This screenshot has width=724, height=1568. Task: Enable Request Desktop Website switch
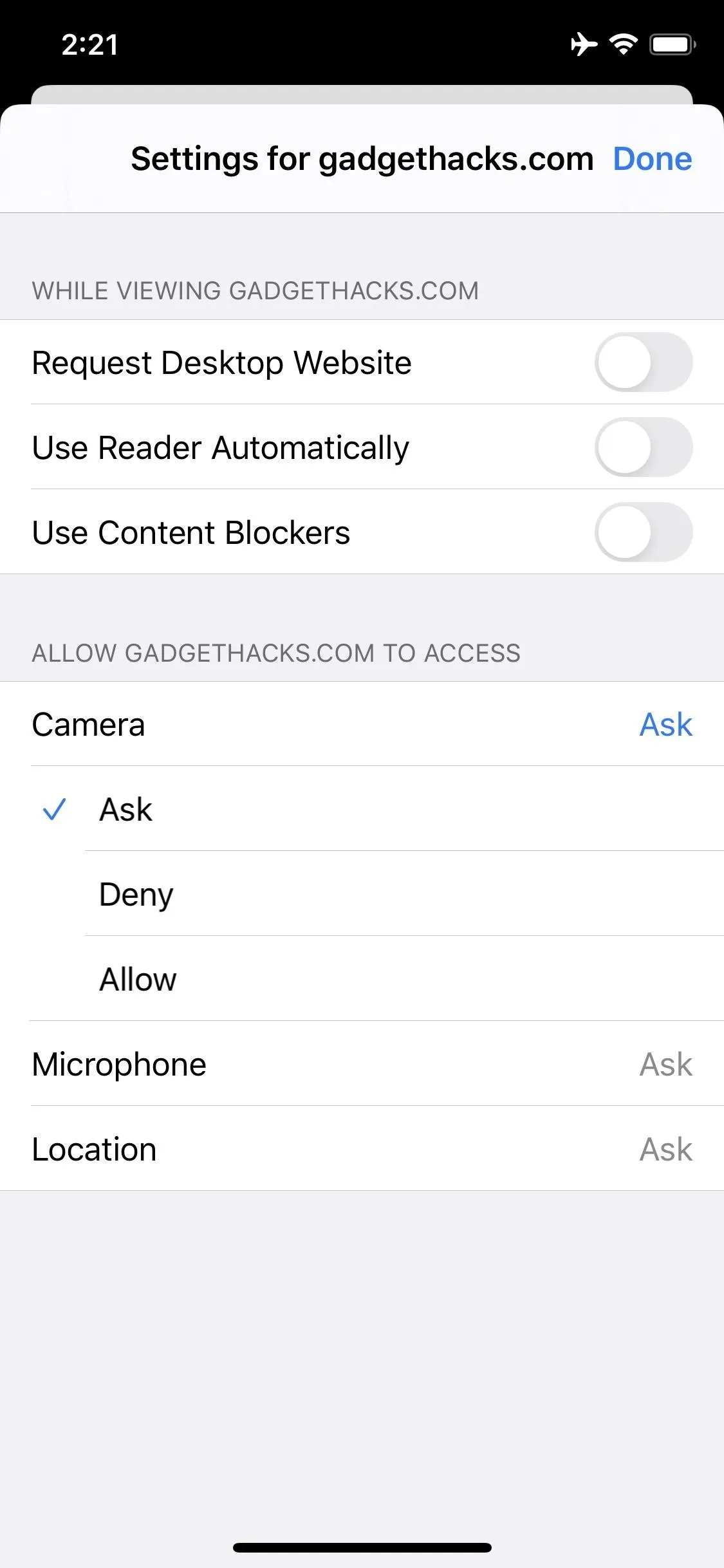(x=644, y=362)
